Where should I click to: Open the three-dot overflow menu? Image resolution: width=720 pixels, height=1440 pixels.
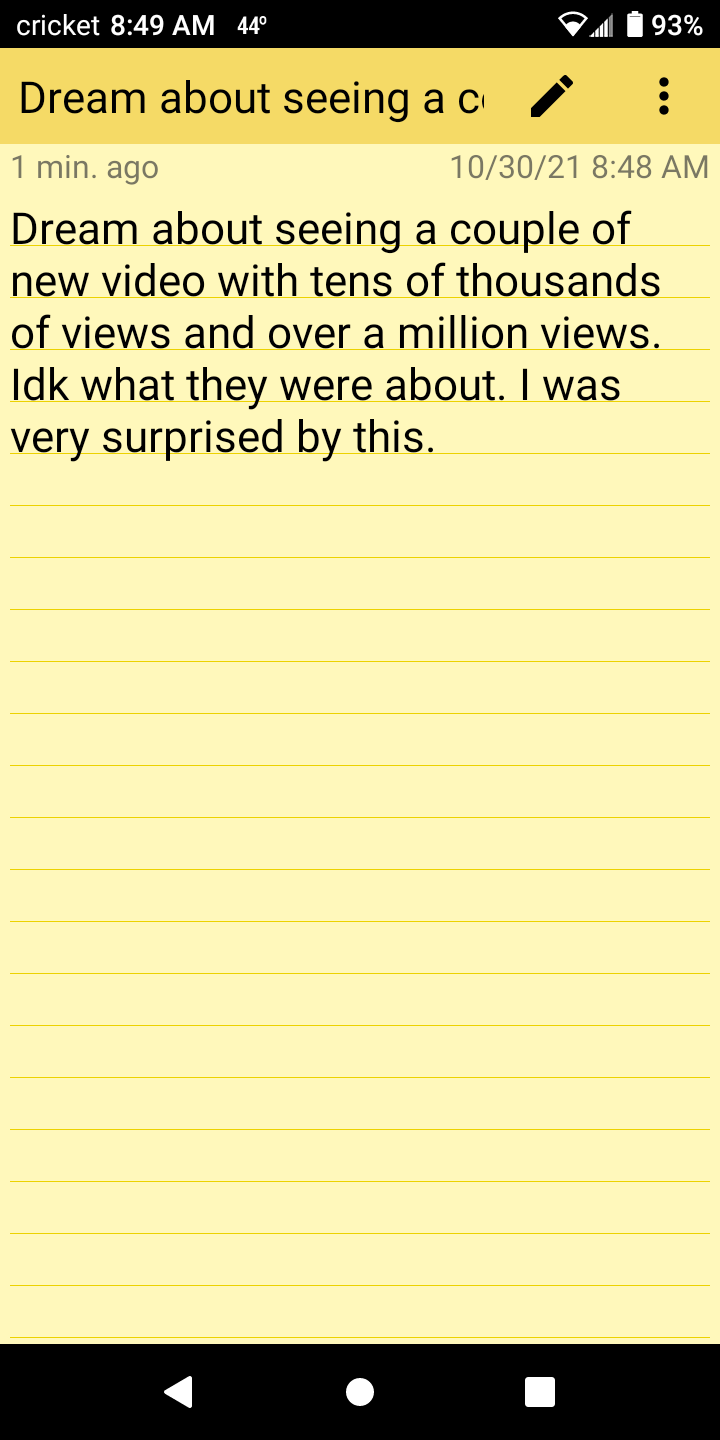[x=663, y=97]
